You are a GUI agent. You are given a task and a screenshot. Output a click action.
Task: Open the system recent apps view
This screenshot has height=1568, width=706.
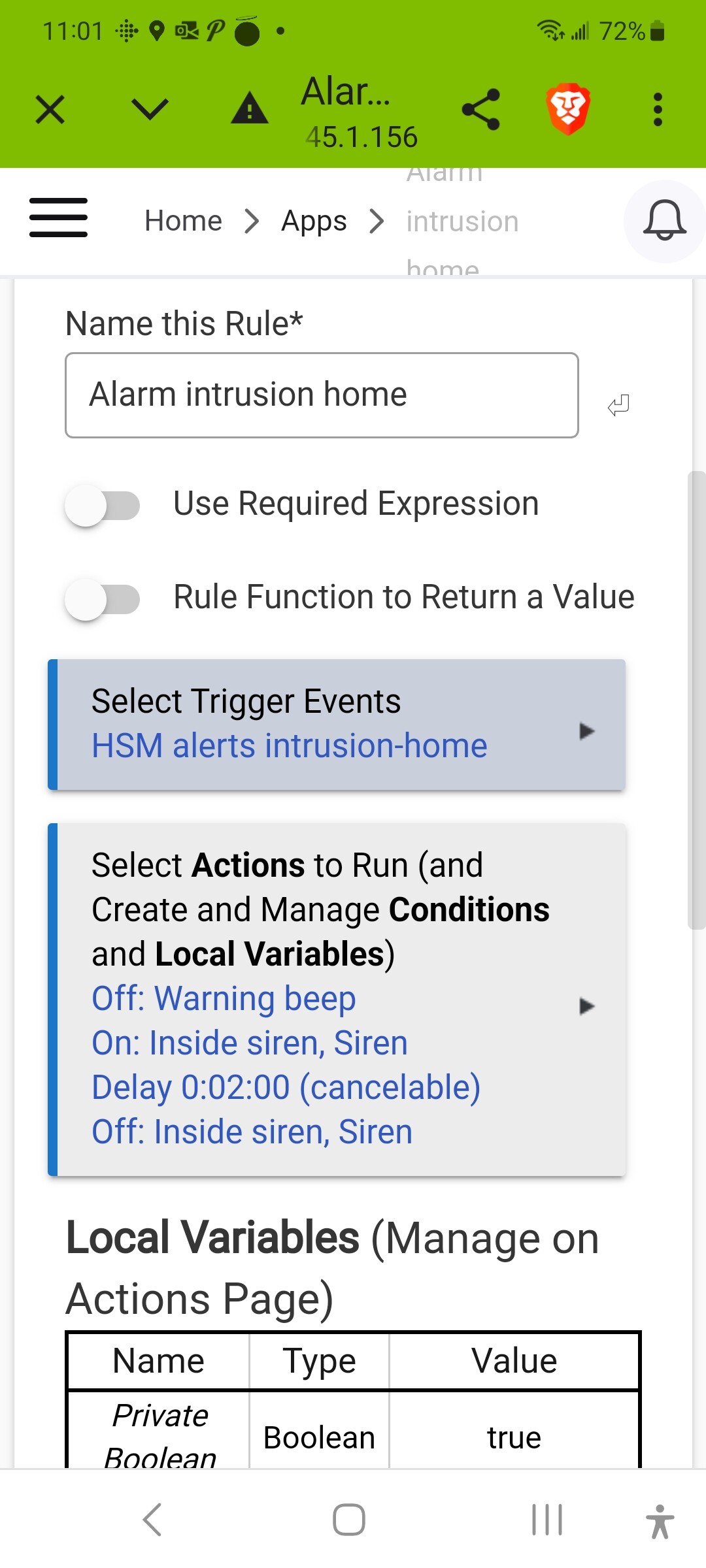pos(547,1520)
